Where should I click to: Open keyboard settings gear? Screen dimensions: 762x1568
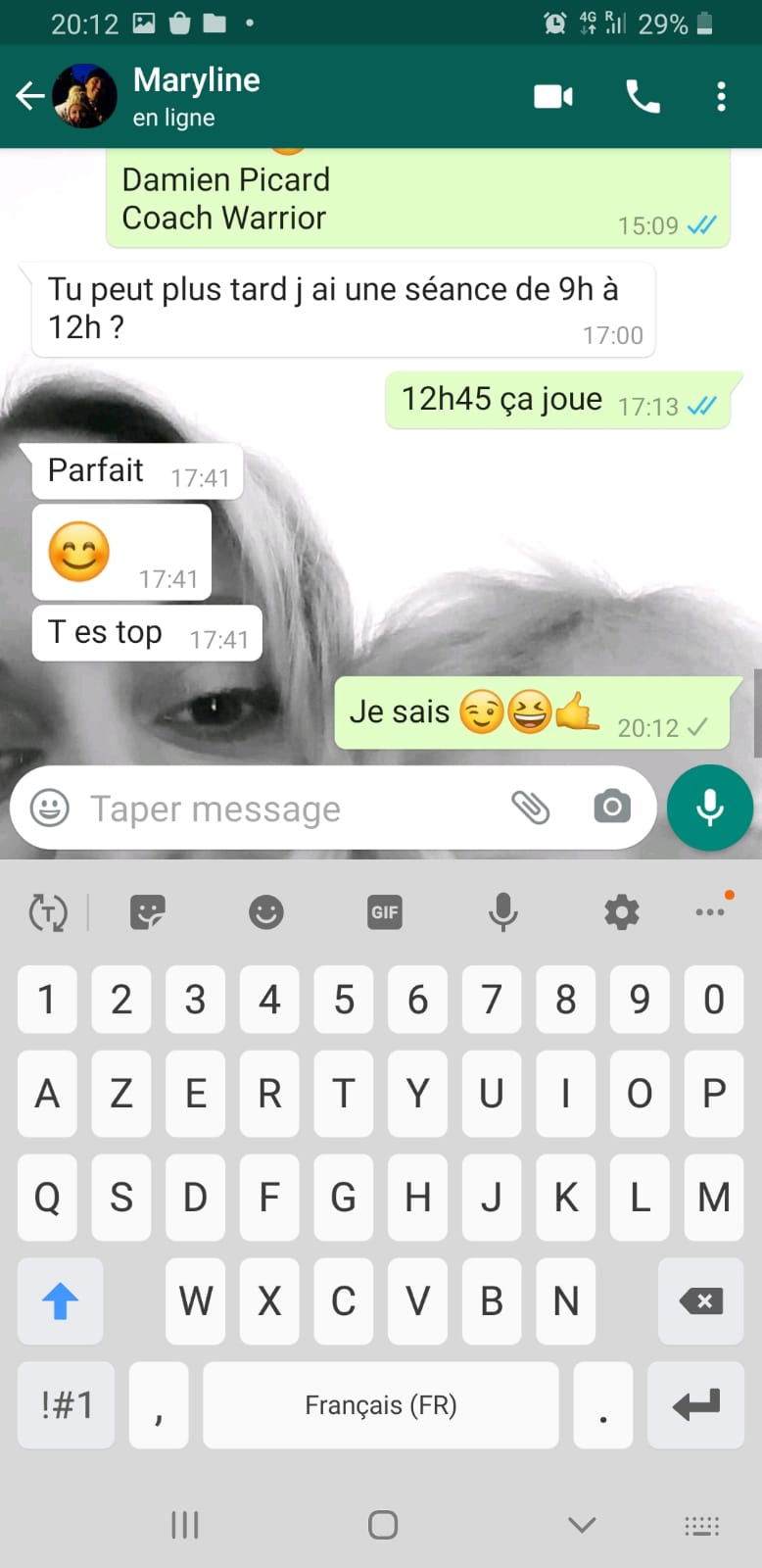click(x=621, y=912)
